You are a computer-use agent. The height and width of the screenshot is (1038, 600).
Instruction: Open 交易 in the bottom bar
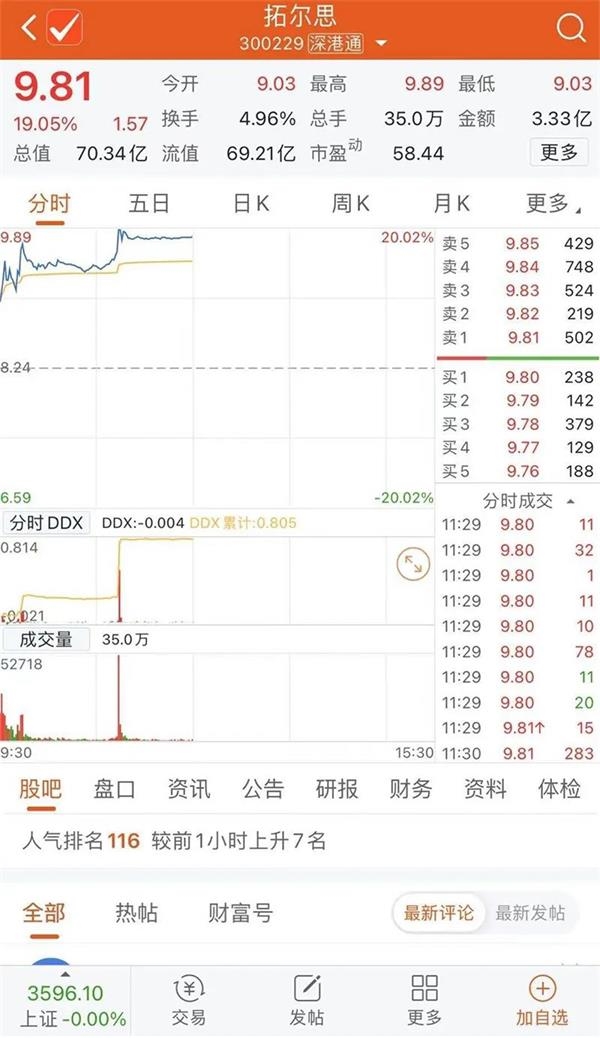click(189, 1001)
